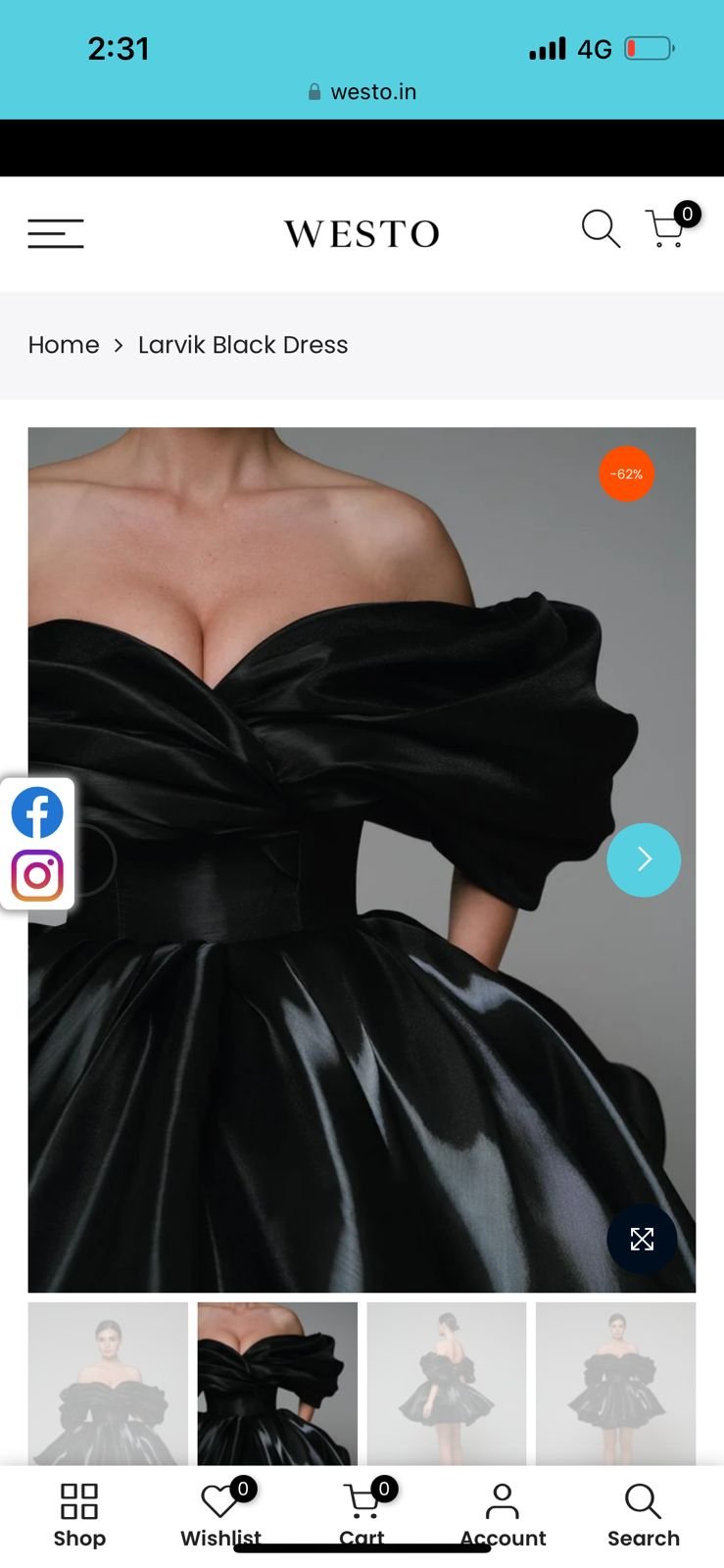Go to Home via breadcrumb
Image resolution: width=724 pixels, height=1568 pixels.
(x=64, y=345)
